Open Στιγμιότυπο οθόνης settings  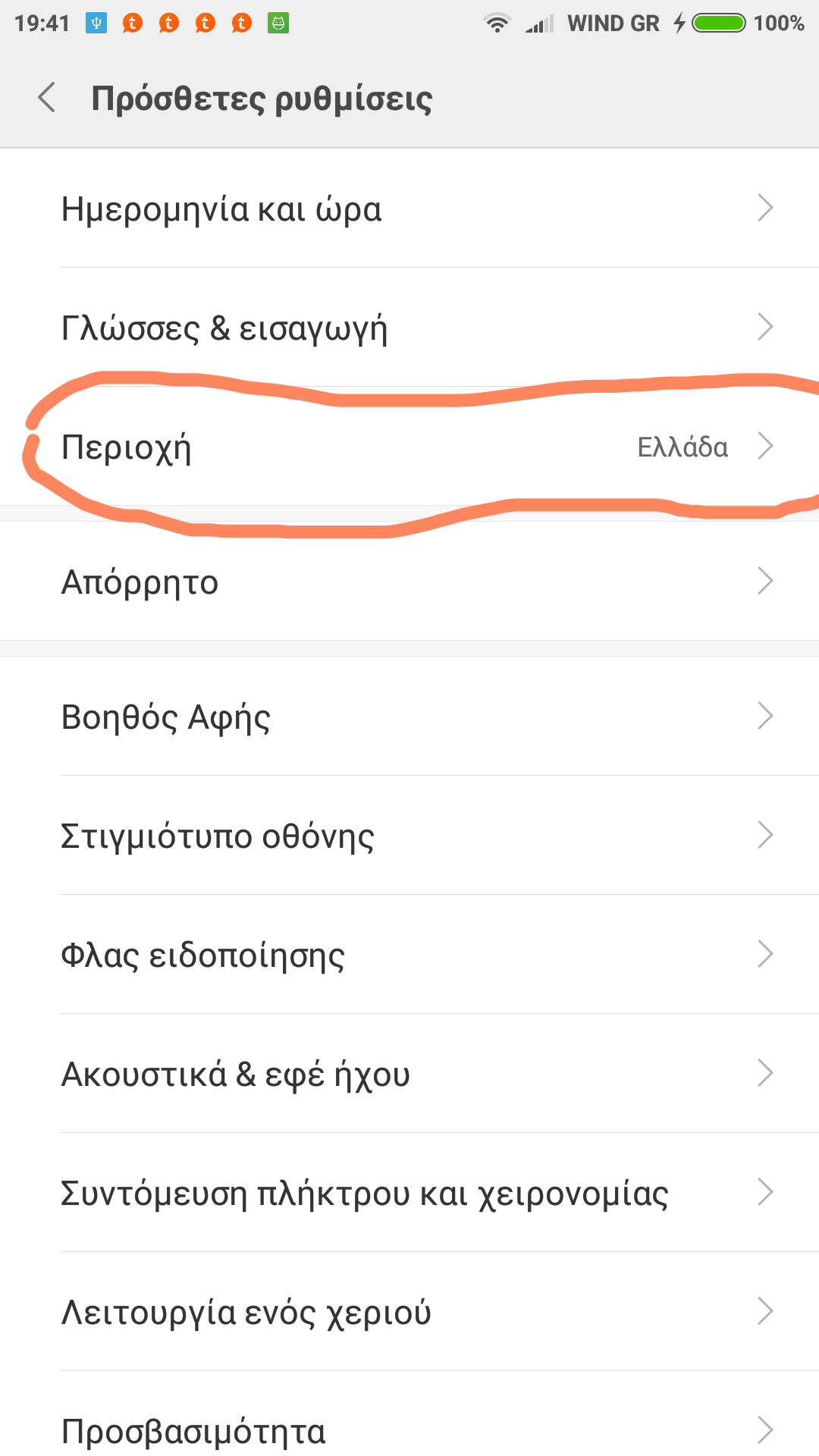409,836
